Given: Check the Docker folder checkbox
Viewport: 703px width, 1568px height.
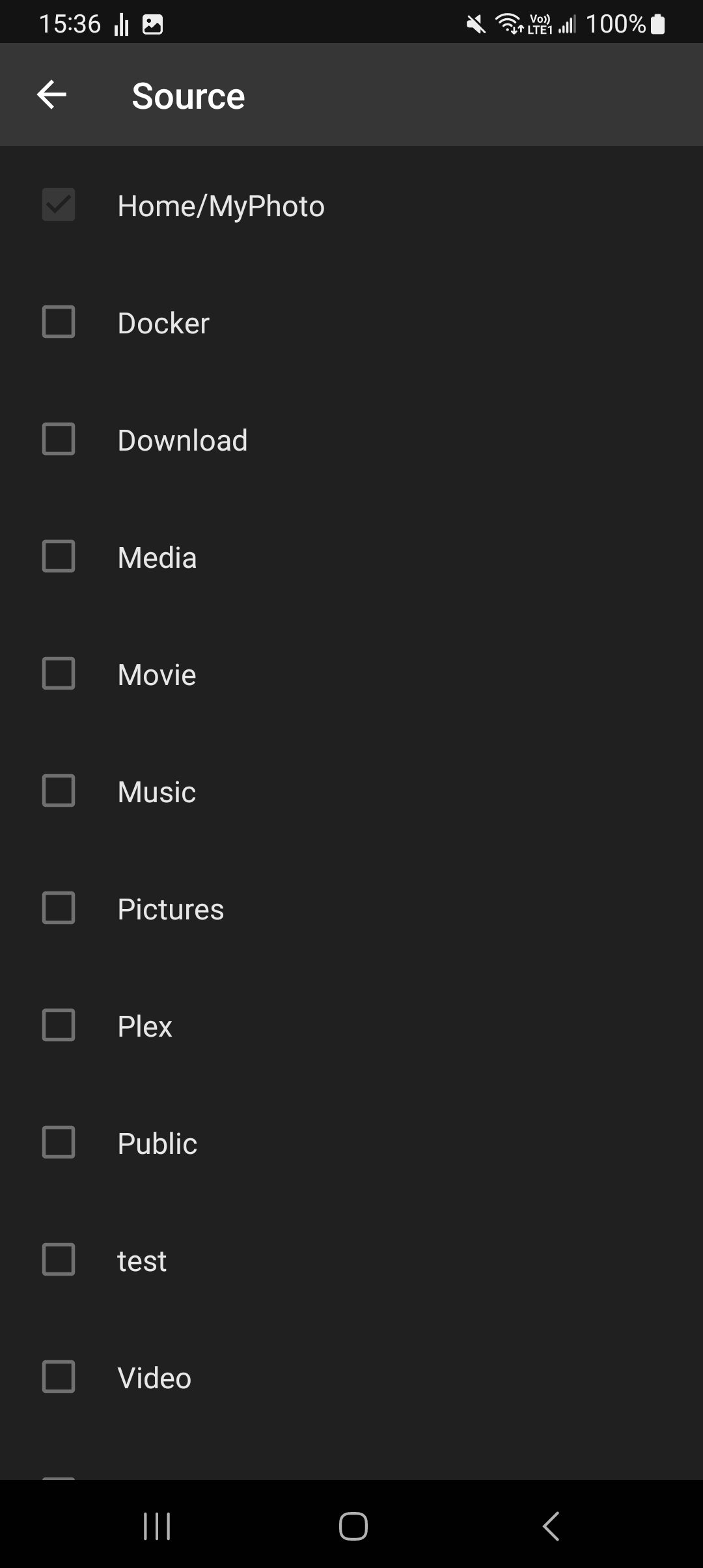Looking at the screenshot, I should 59,322.
